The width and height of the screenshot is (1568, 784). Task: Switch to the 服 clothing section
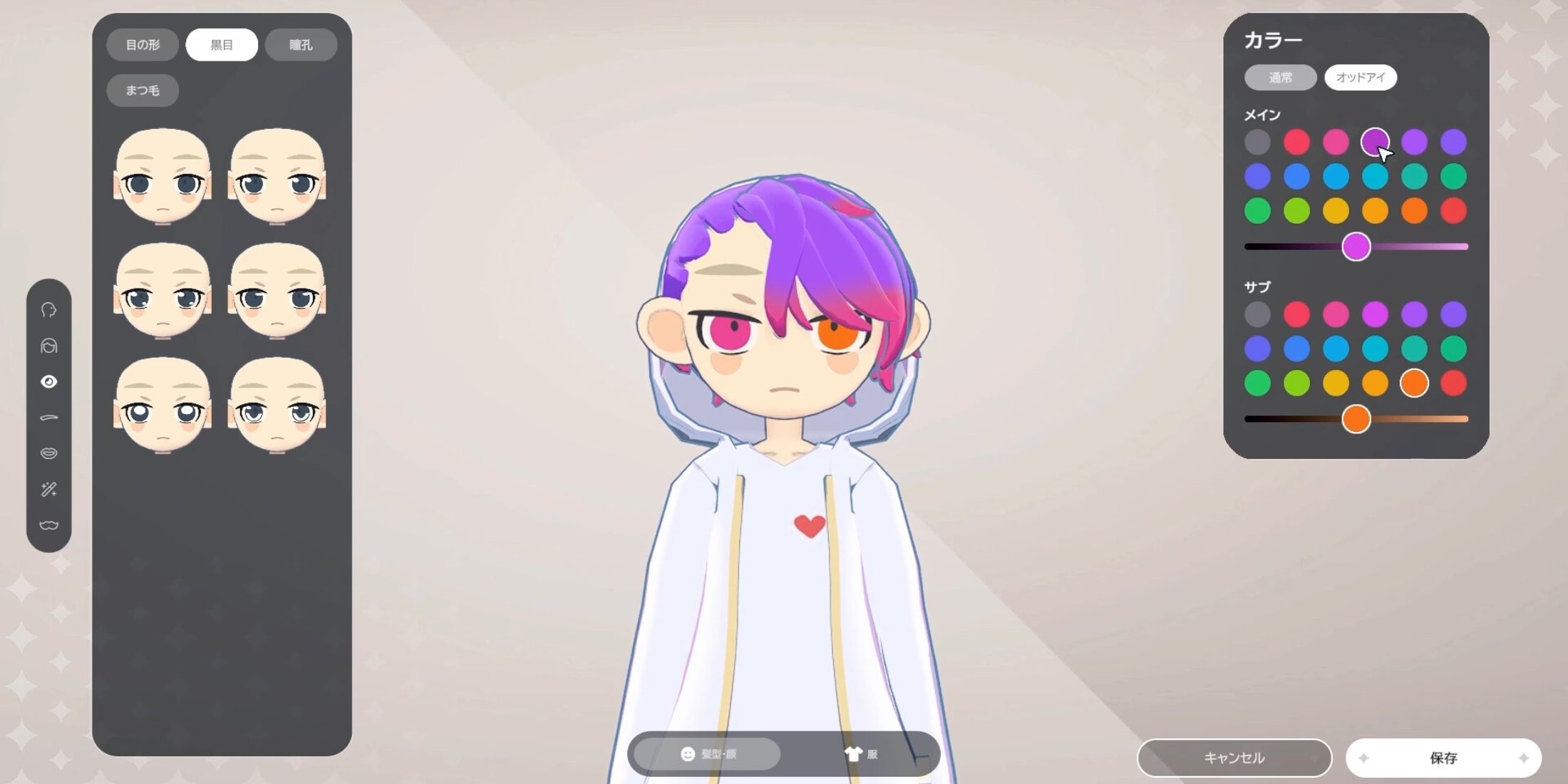(x=861, y=754)
